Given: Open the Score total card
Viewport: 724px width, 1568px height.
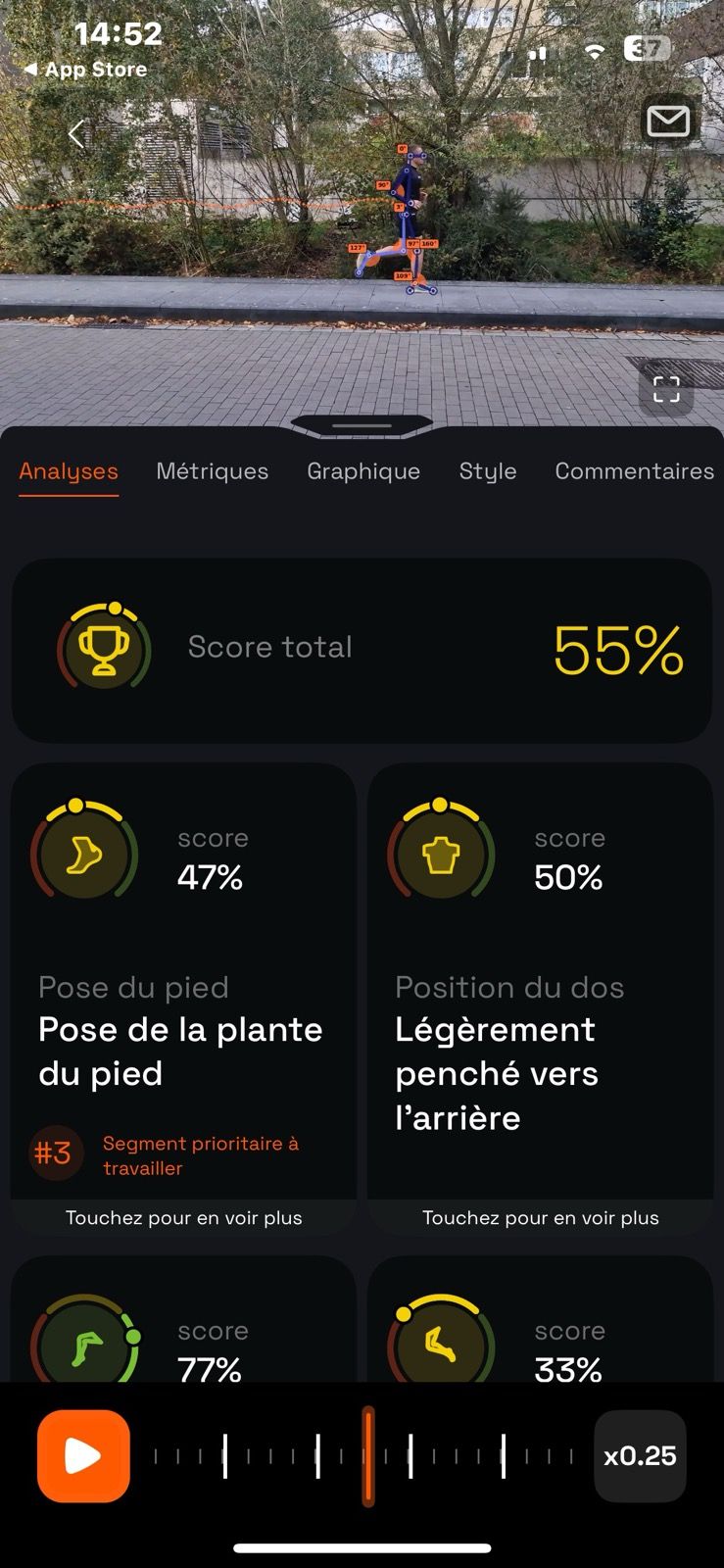Looking at the screenshot, I should (x=362, y=650).
